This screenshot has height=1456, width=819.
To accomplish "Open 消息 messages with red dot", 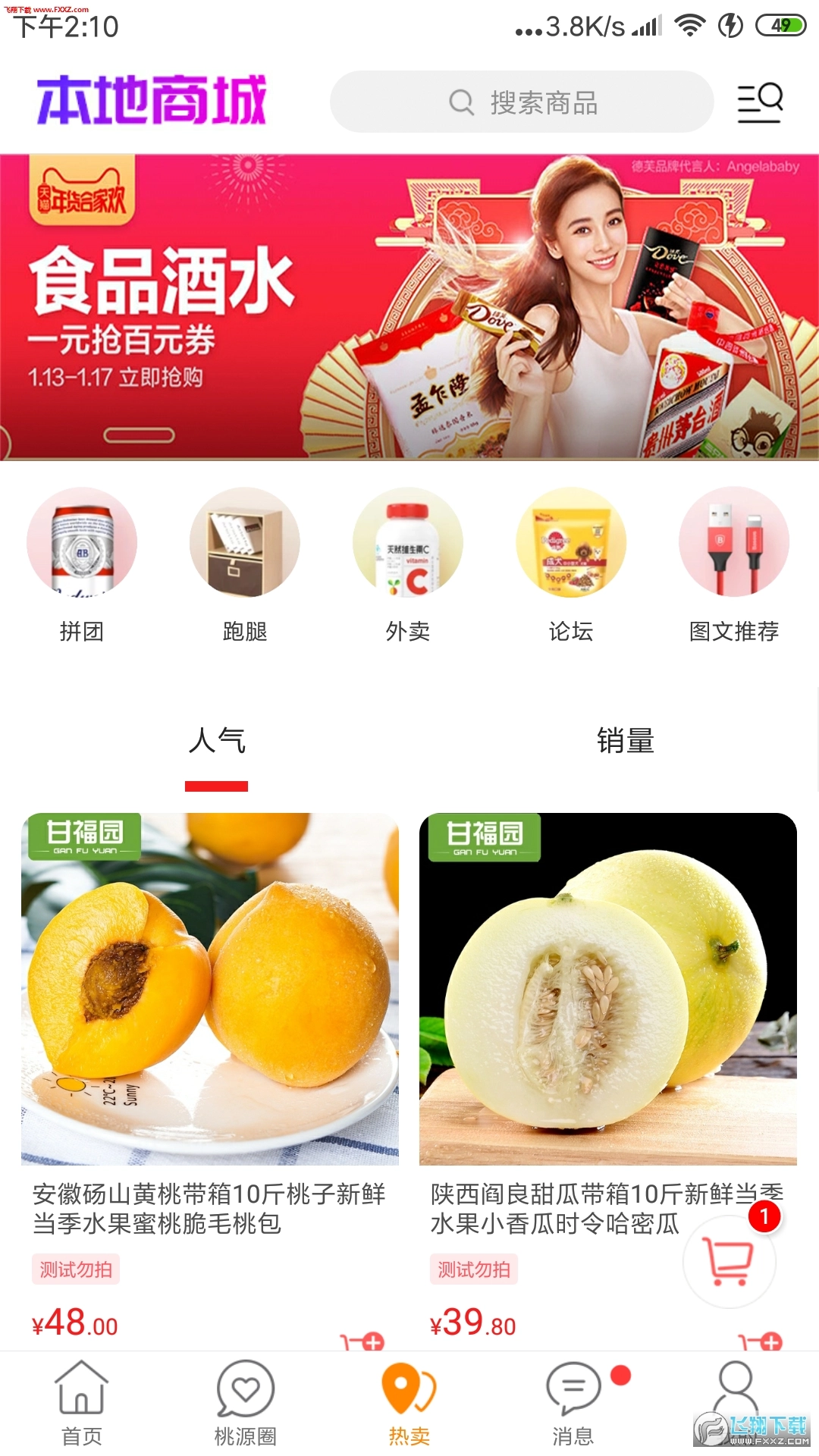I will 573,1410.
